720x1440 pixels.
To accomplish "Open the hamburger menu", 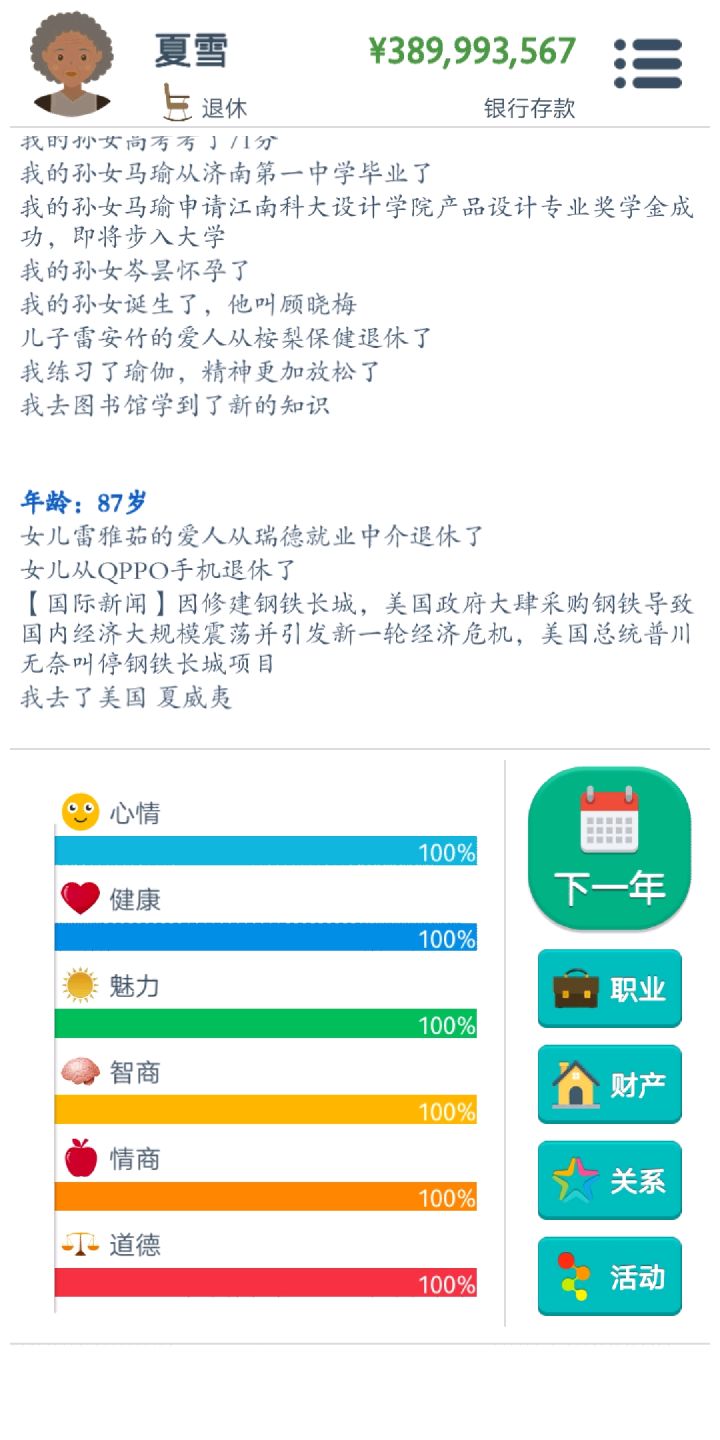I will (648, 63).
